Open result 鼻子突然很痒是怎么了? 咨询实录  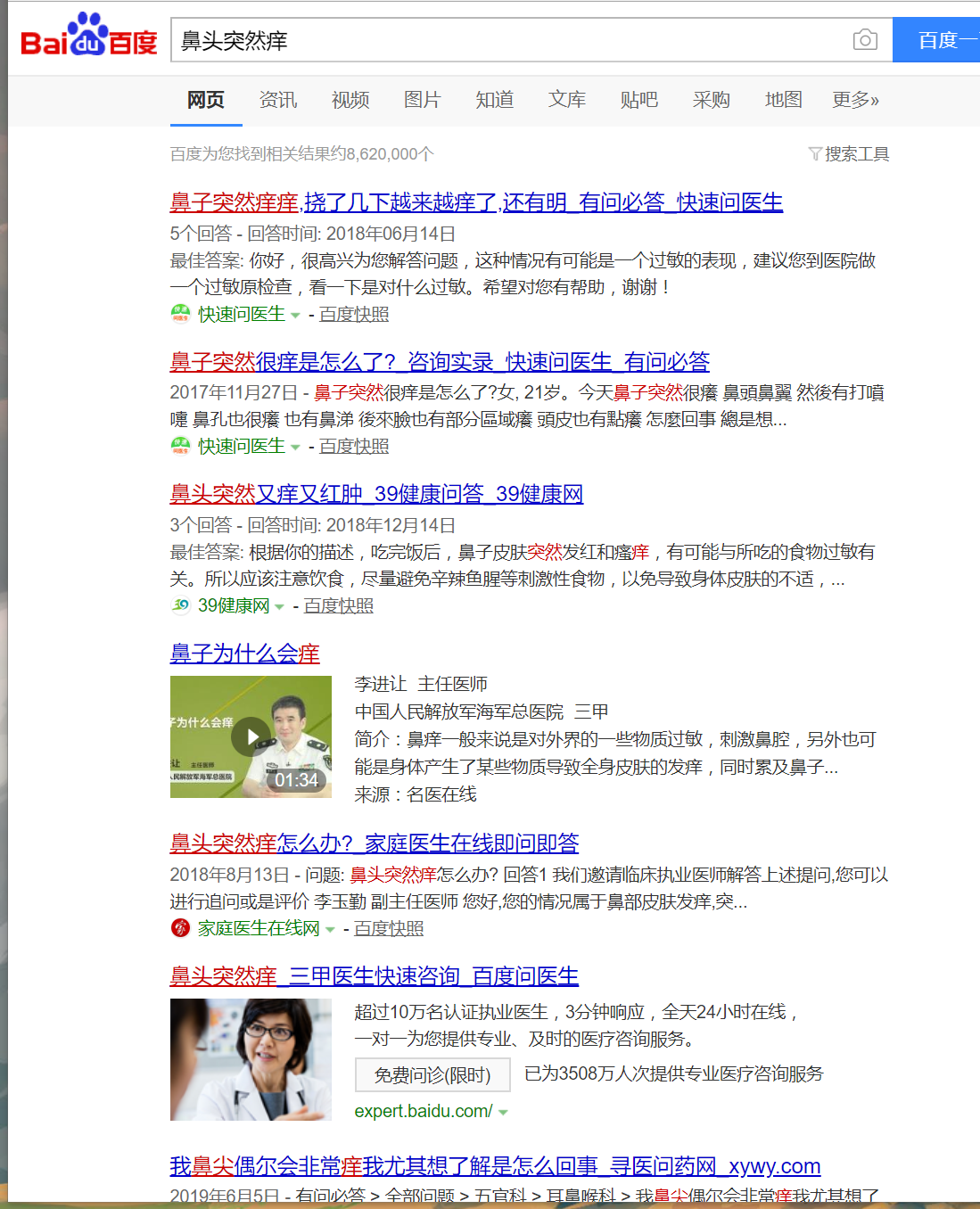click(x=440, y=362)
